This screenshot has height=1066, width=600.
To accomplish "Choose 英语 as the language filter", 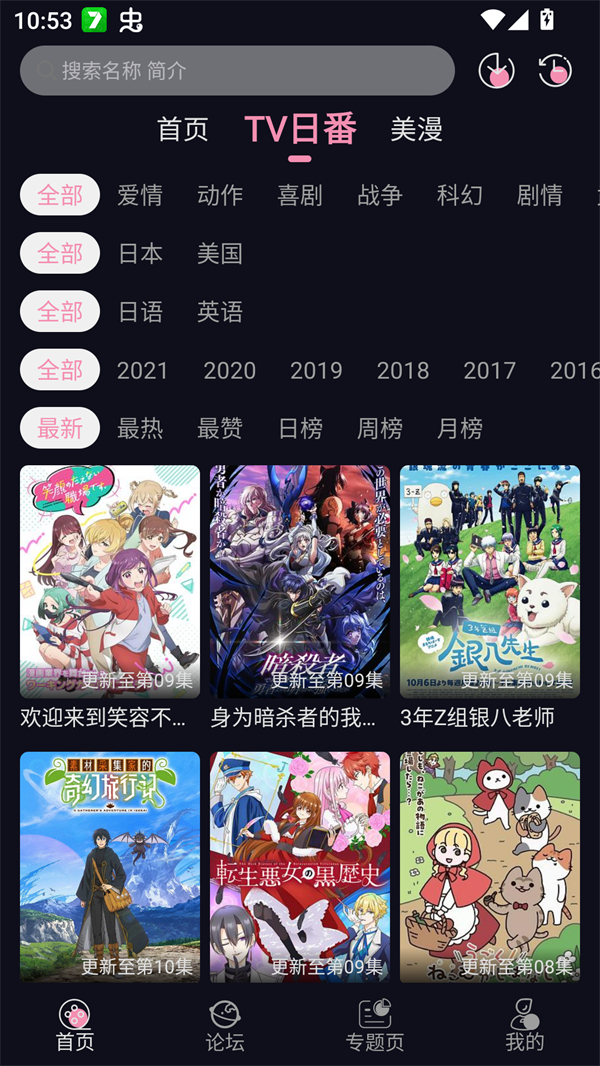I will pyautogui.click(x=220, y=312).
